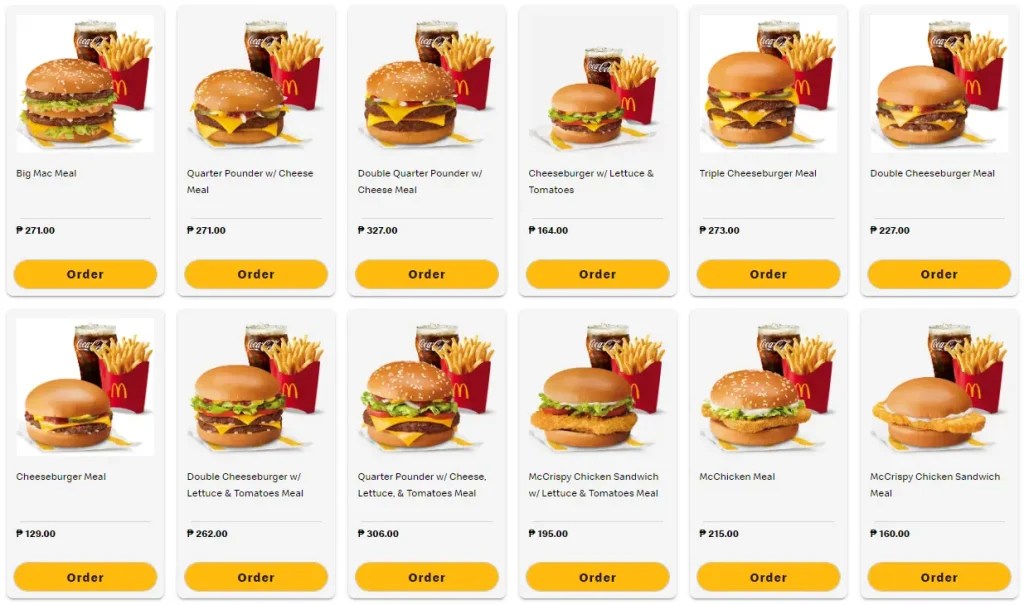1024x605 pixels.
Task: Order the Double Quarter Pounder w/ Cheese Meal
Action: (x=427, y=274)
